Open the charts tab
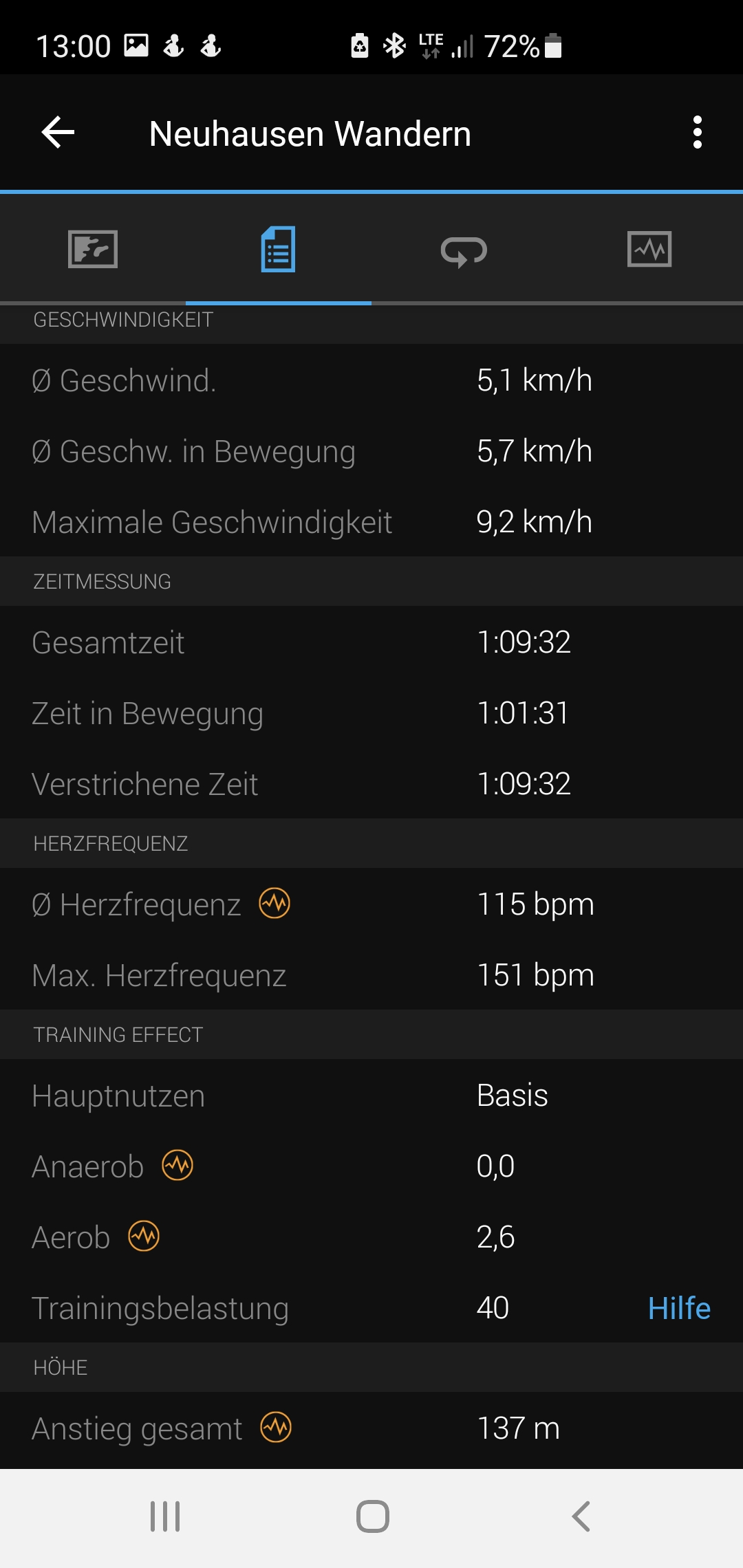The width and height of the screenshot is (743, 1568). (x=649, y=249)
